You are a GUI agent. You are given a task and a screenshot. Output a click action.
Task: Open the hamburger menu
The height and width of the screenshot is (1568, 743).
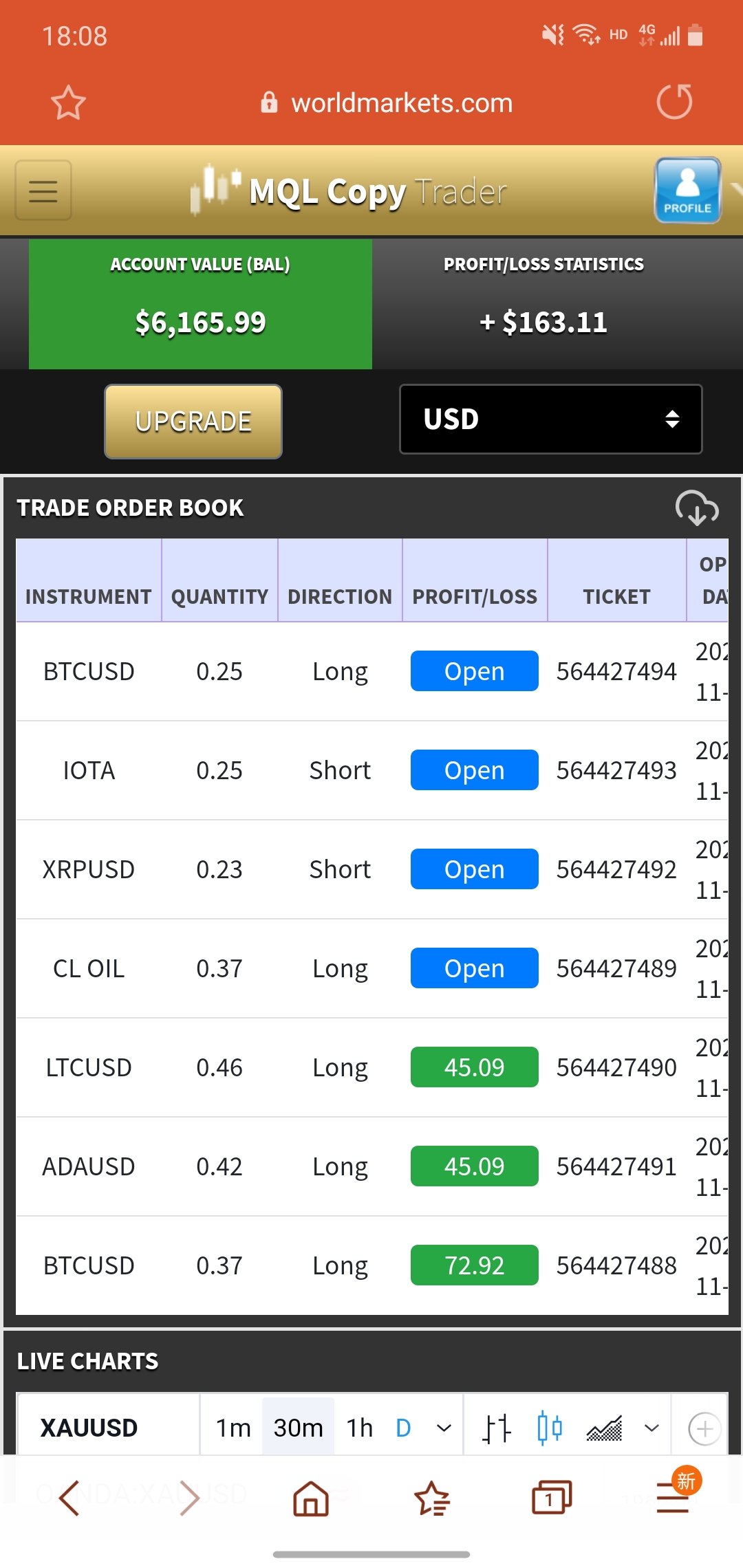click(43, 190)
